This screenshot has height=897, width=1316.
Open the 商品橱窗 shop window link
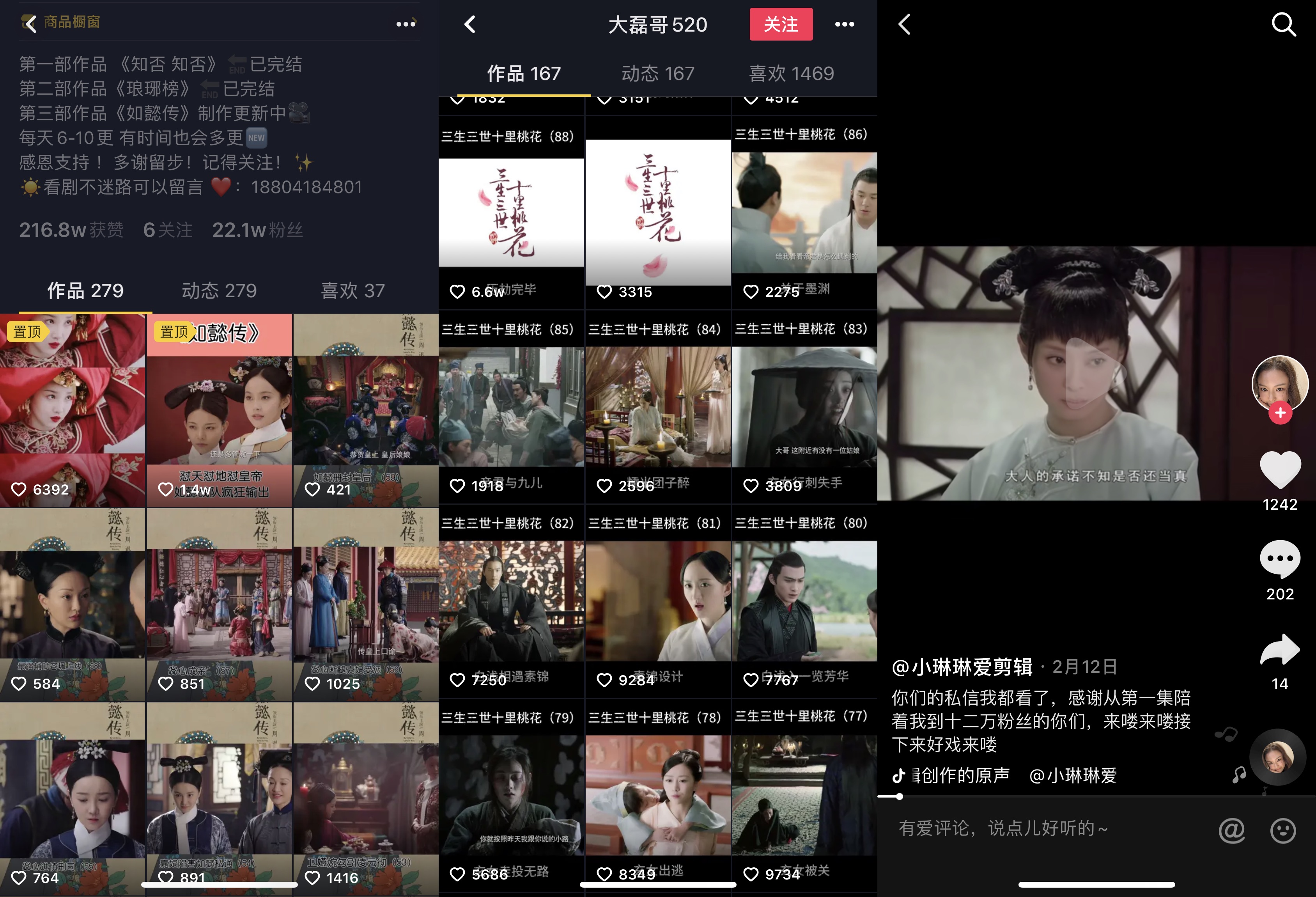click(x=72, y=22)
